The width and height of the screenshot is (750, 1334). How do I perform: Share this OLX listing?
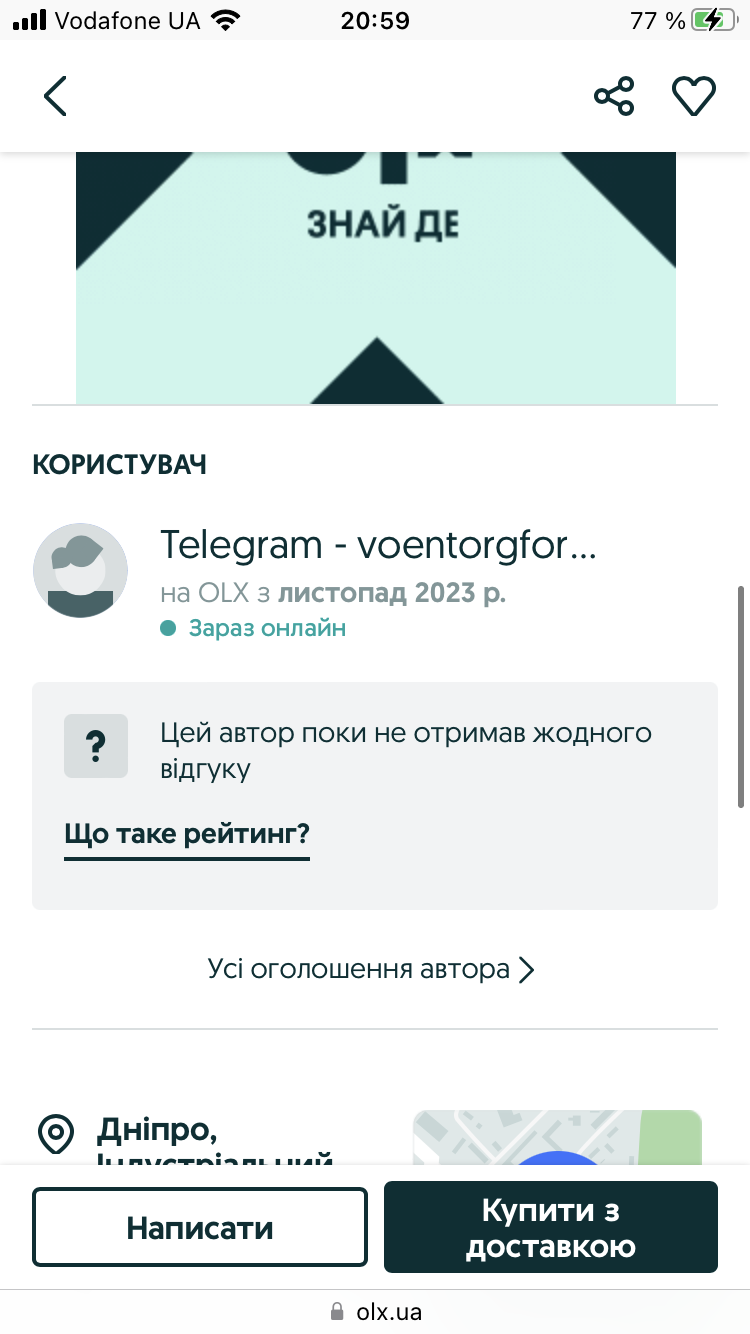pyautogui.click(x=614, y=96)
